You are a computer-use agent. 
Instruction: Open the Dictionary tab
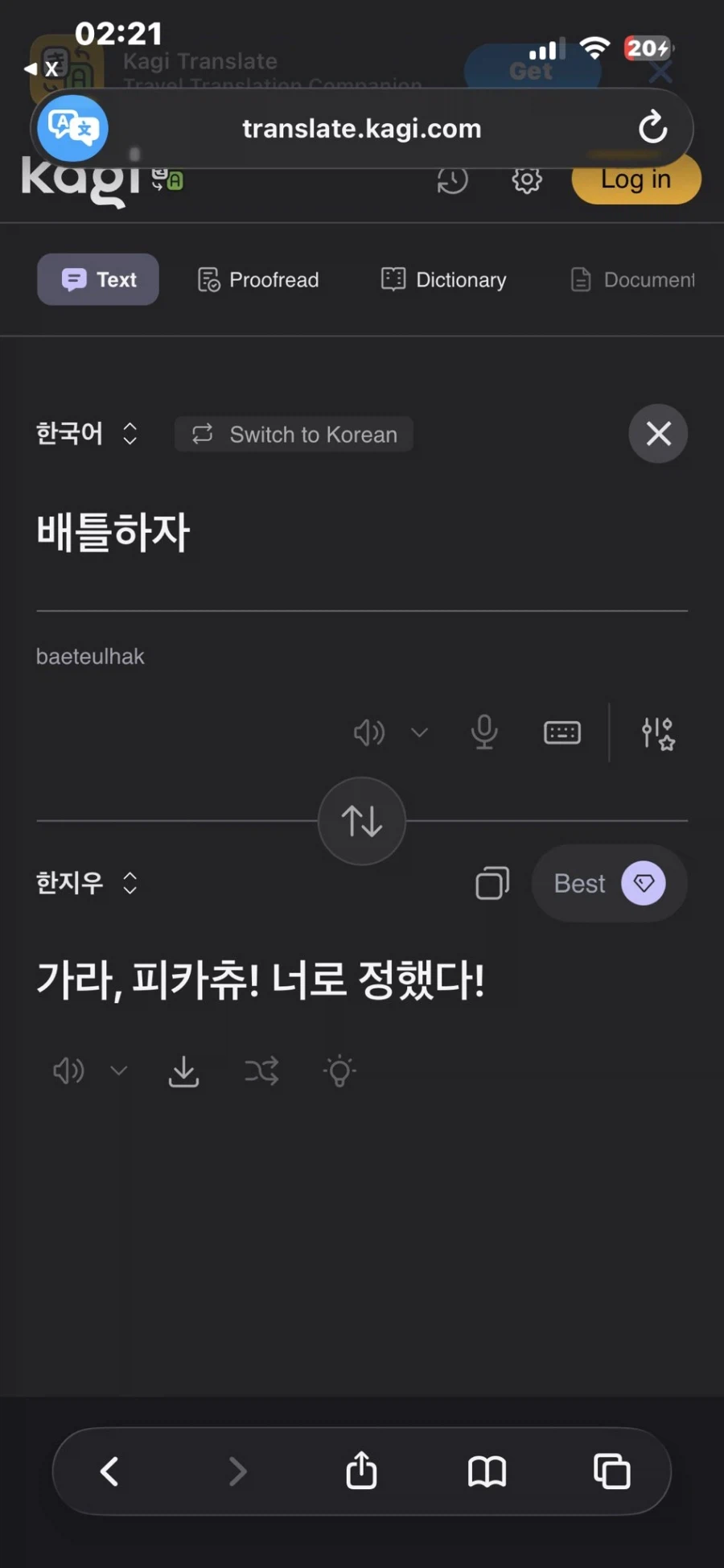442,279
